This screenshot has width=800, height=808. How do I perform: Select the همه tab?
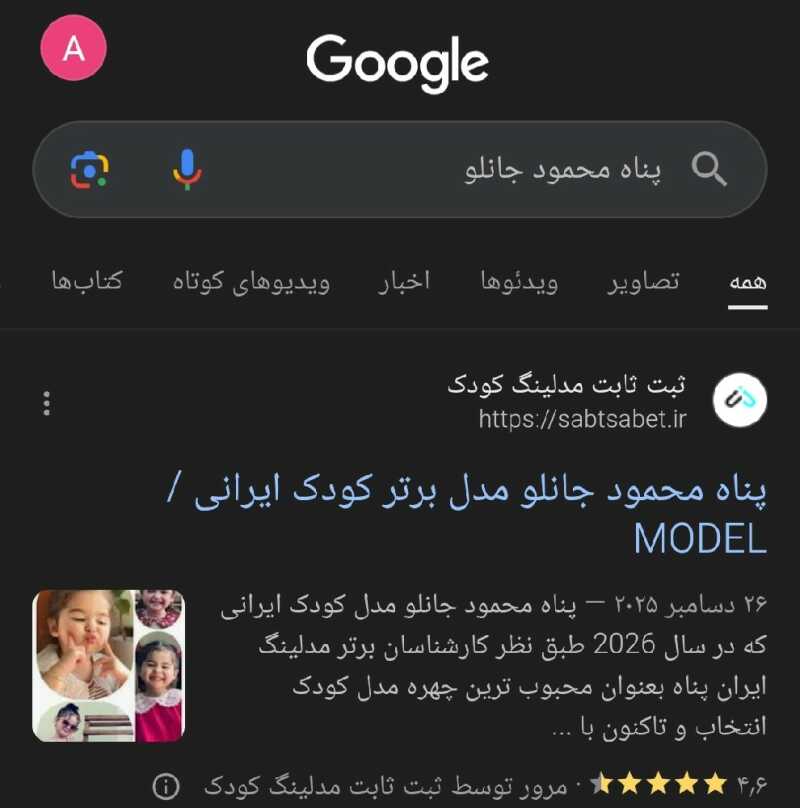tap(748, 282)
